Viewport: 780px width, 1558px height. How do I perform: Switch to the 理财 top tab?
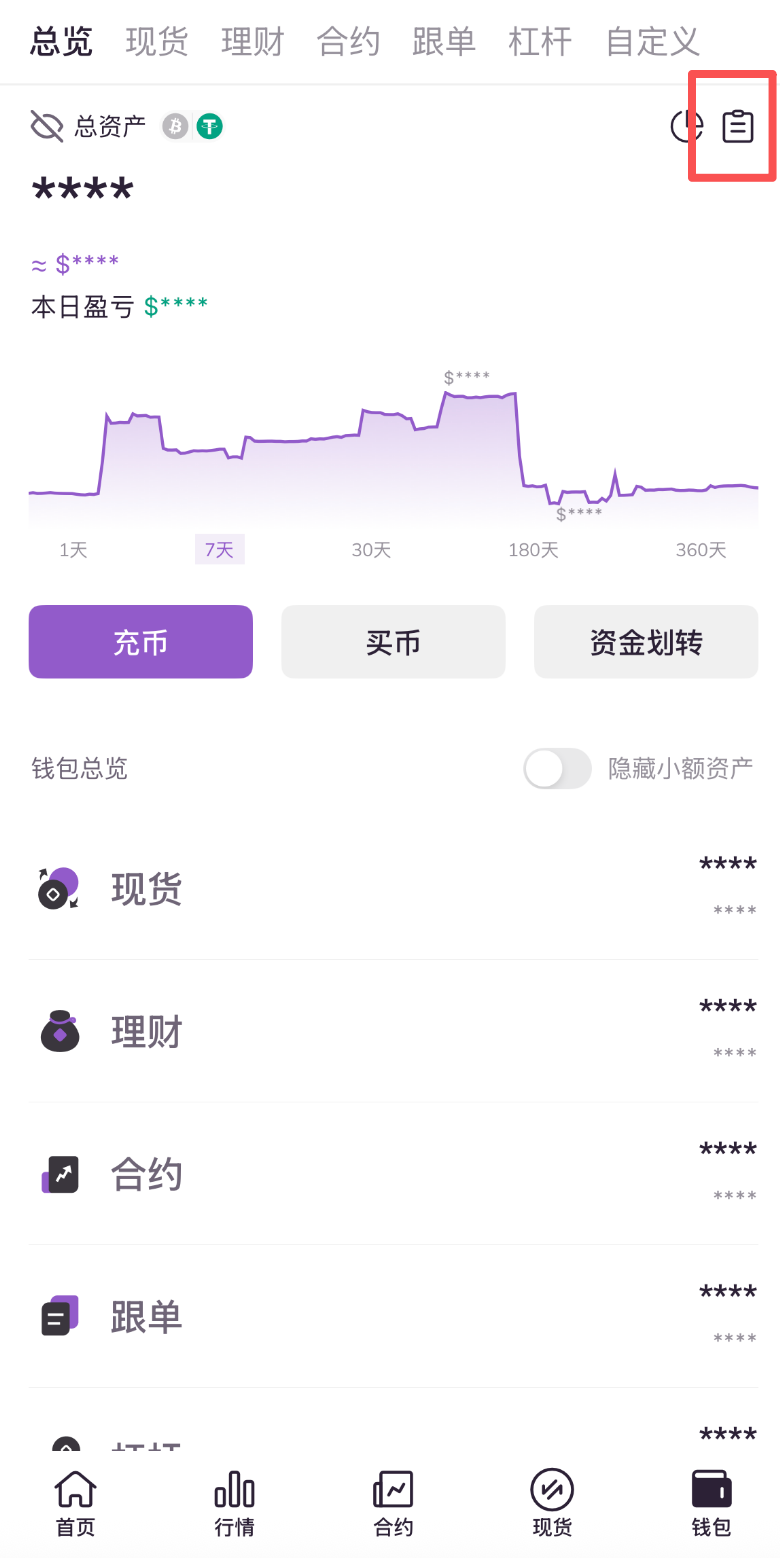(x=253, y=42)
